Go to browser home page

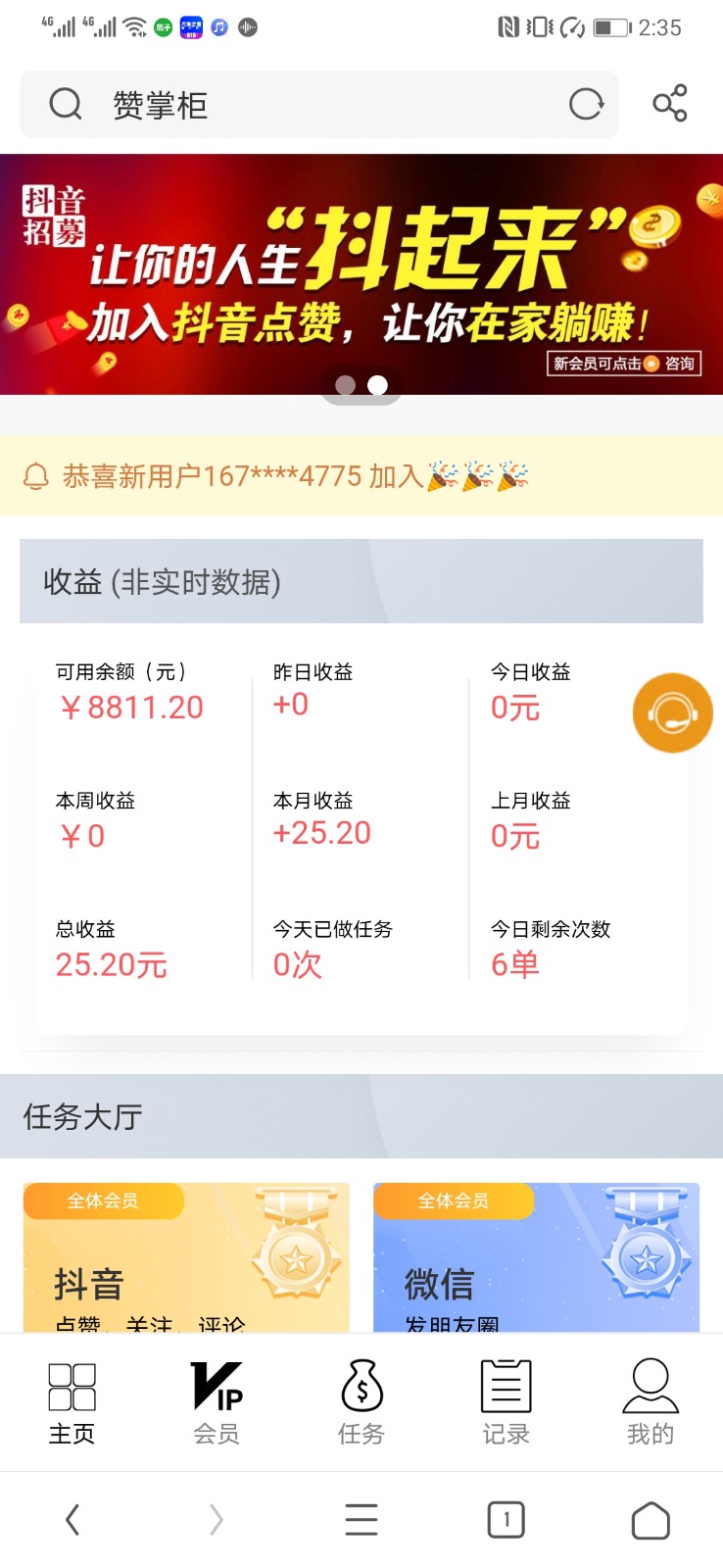(650, 1520)
